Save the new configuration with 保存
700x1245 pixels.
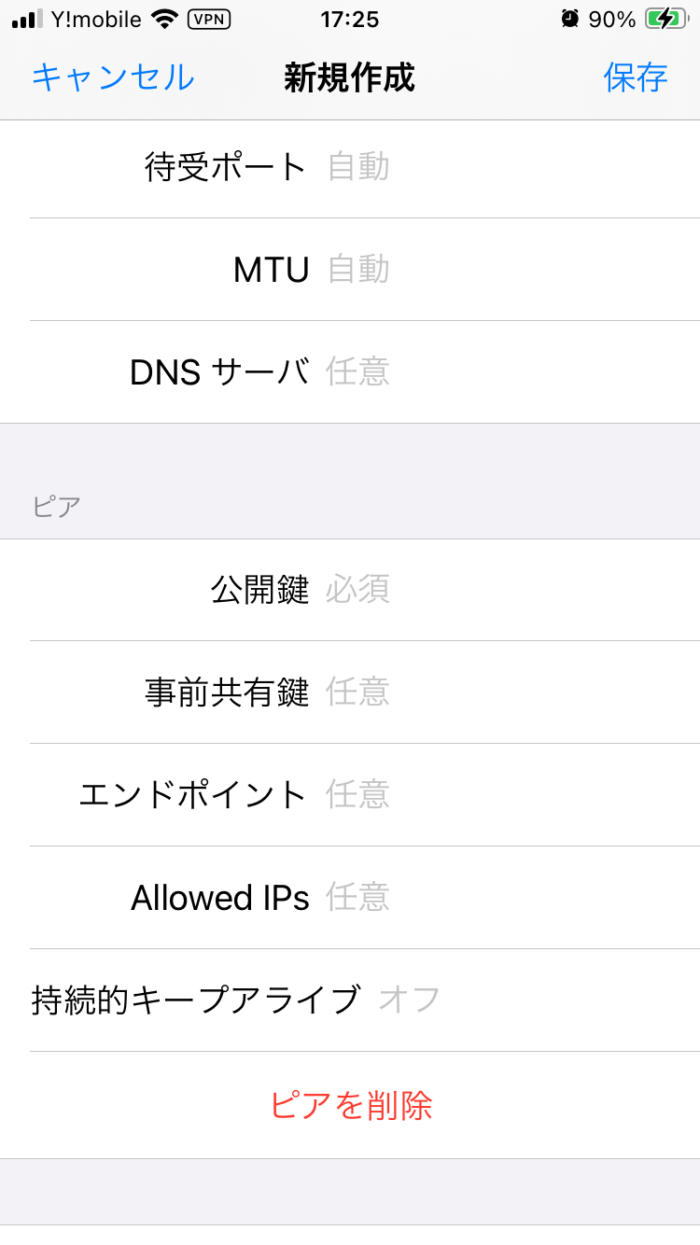point(635,77)
